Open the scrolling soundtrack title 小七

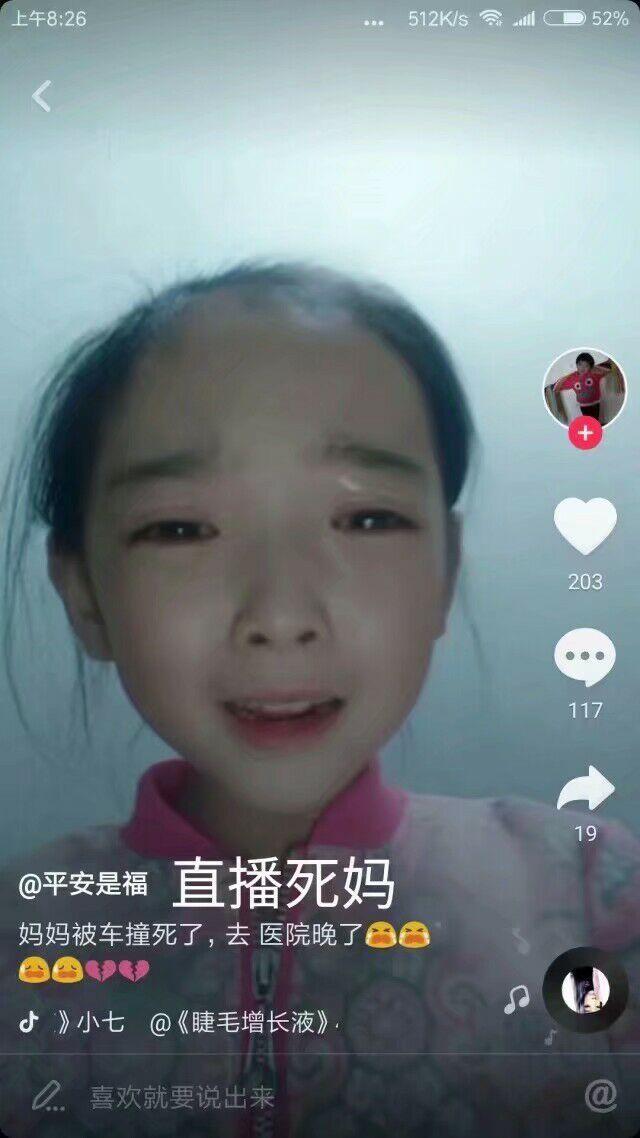click(x=100, y=1022)
